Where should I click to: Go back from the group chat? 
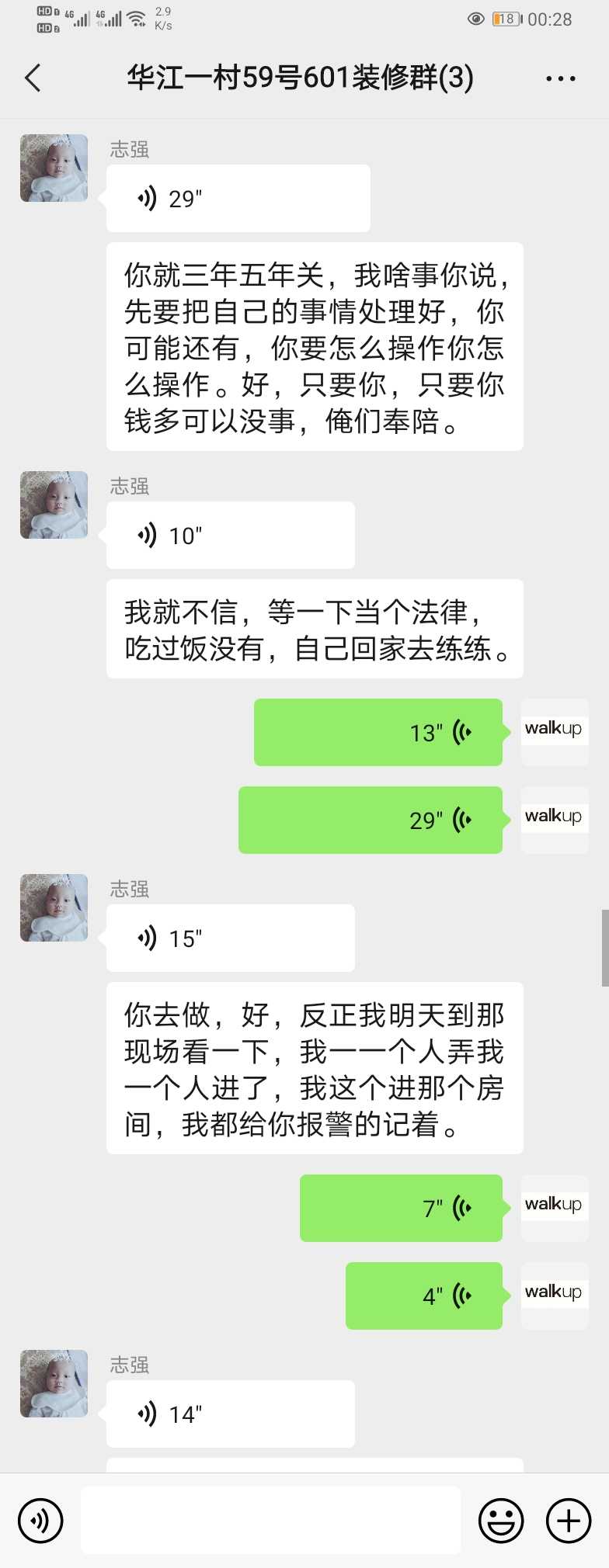tap(33, 78)
